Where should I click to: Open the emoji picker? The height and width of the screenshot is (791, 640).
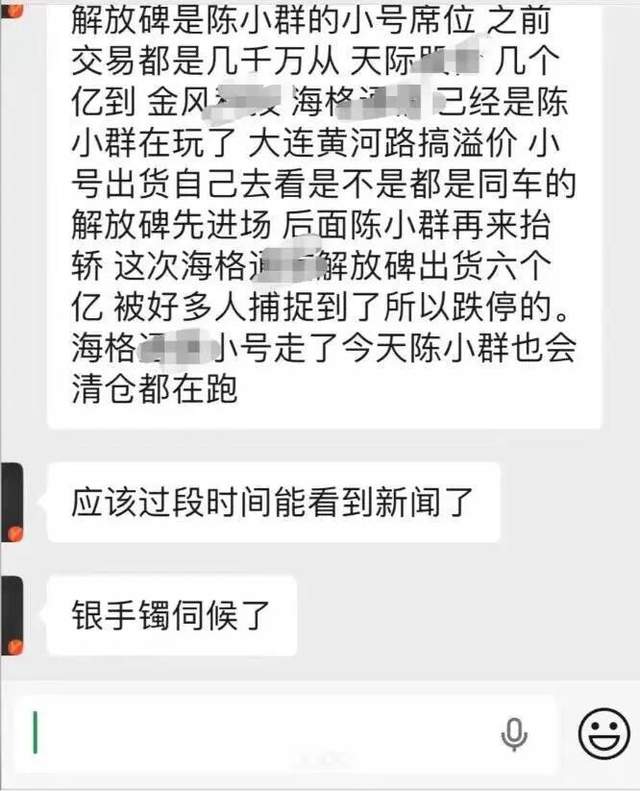[602, 735]
